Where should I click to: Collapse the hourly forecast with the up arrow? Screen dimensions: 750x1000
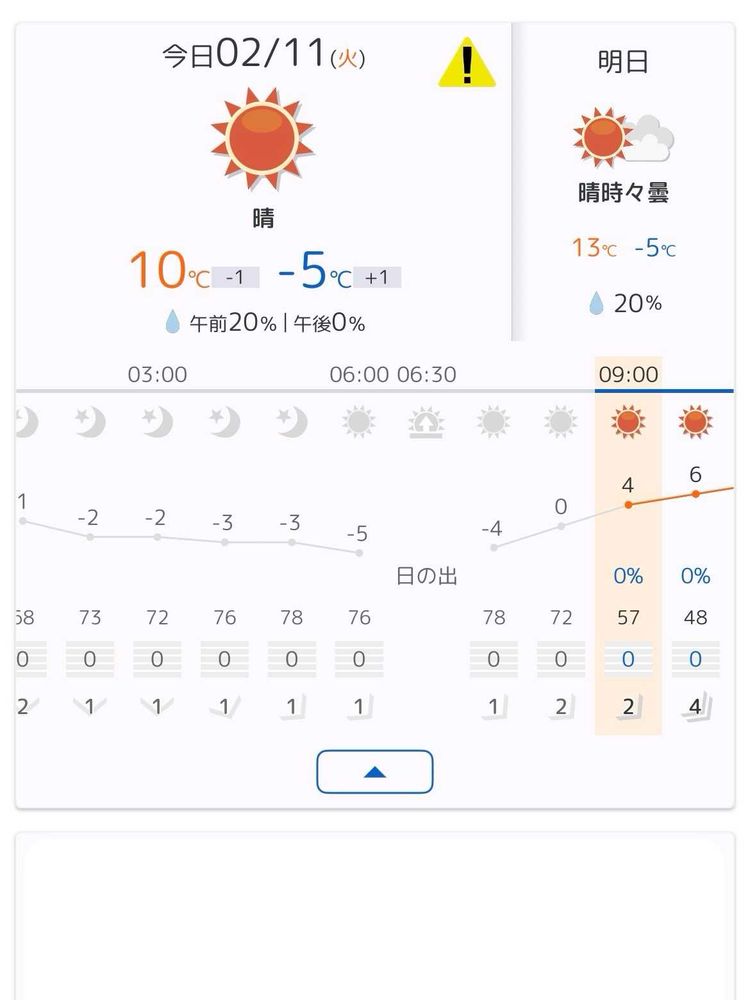tap(375, 772)
